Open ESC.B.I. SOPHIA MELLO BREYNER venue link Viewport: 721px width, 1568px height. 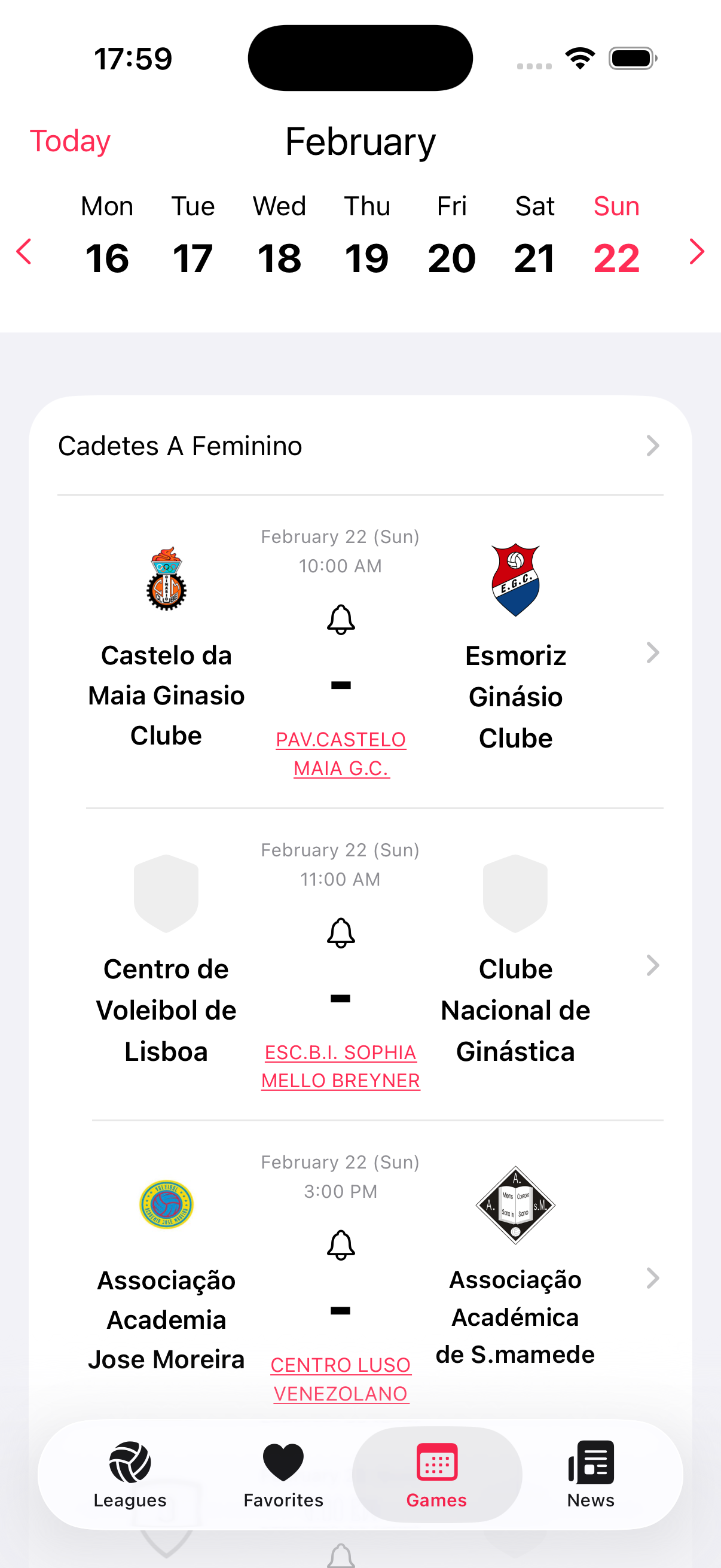[x=341, y=1066]
